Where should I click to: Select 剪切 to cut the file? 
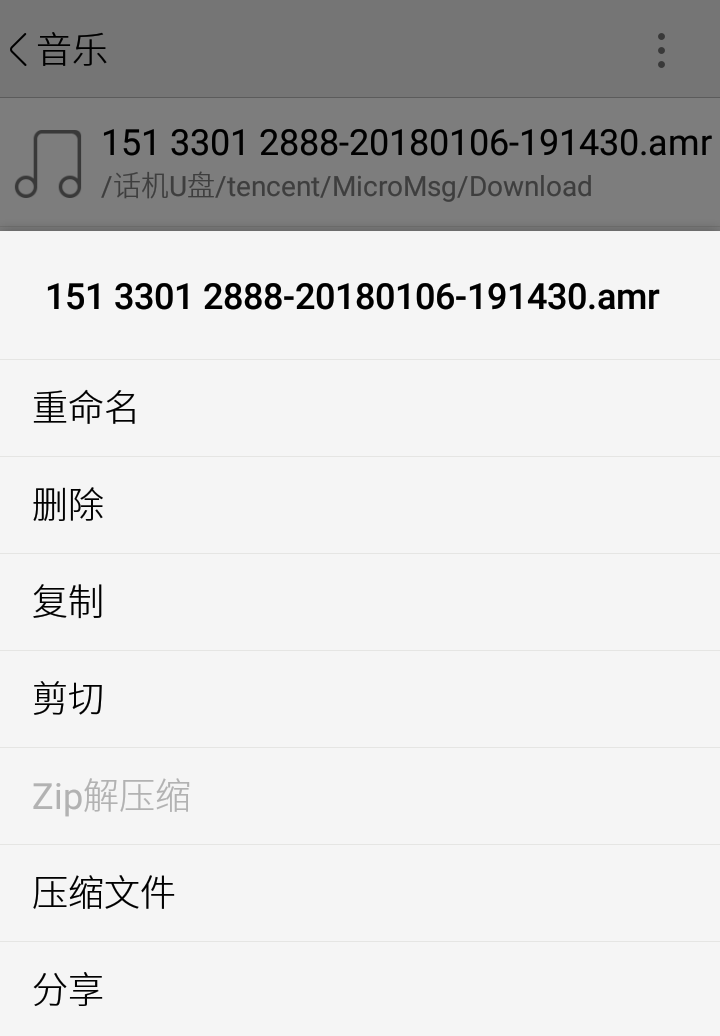[68, 699]
